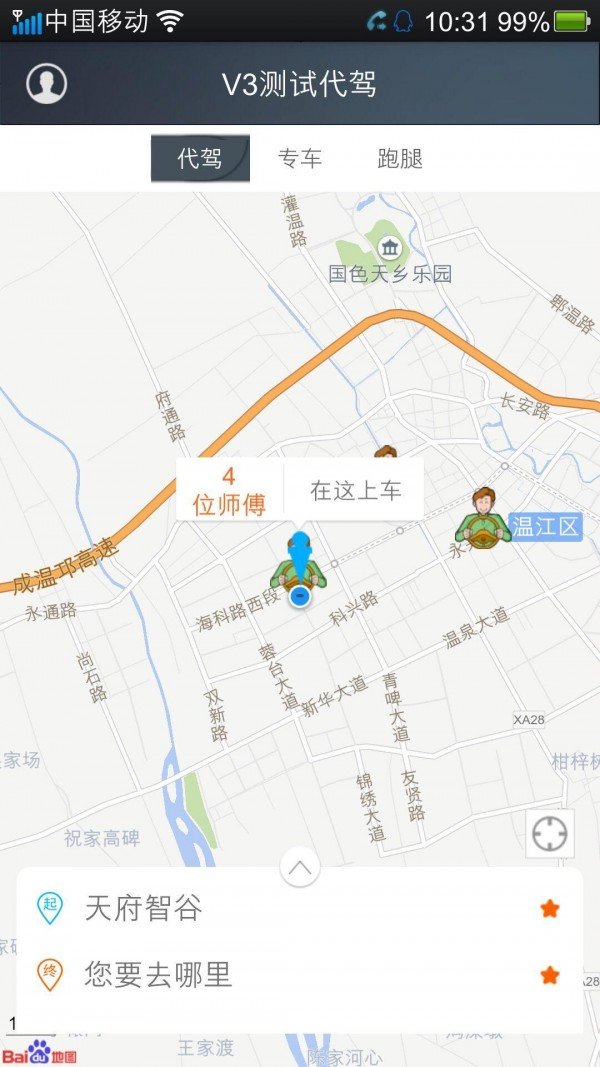Tap the star beside 您要去哪里
This screenshot has height=1067, width=600.
point(549,974)
